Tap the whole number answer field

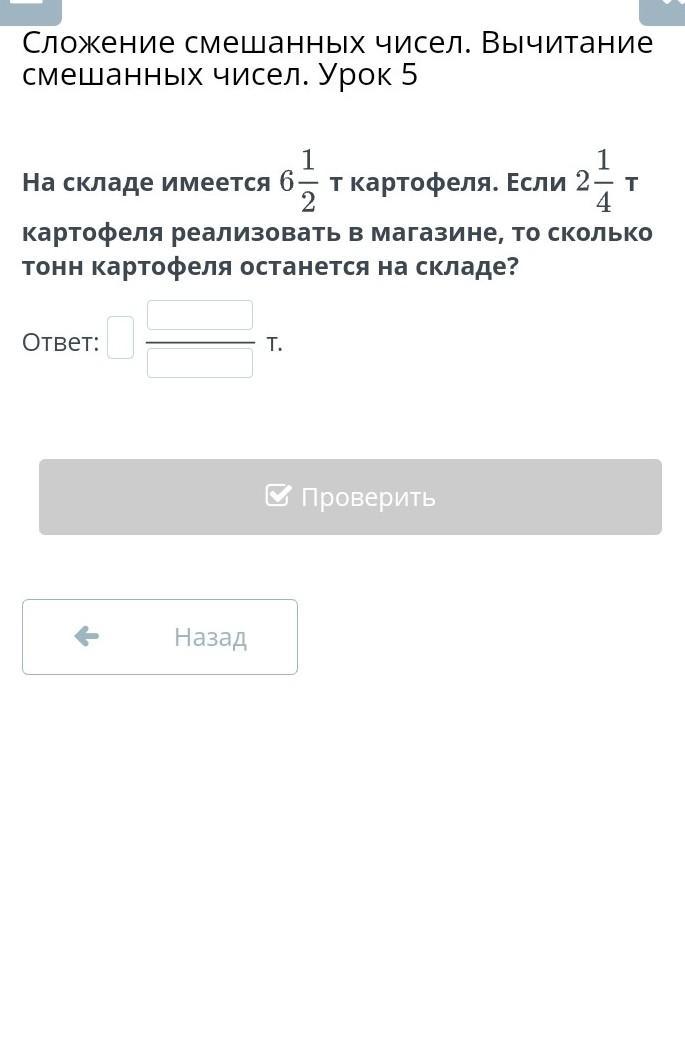point(120,337)
